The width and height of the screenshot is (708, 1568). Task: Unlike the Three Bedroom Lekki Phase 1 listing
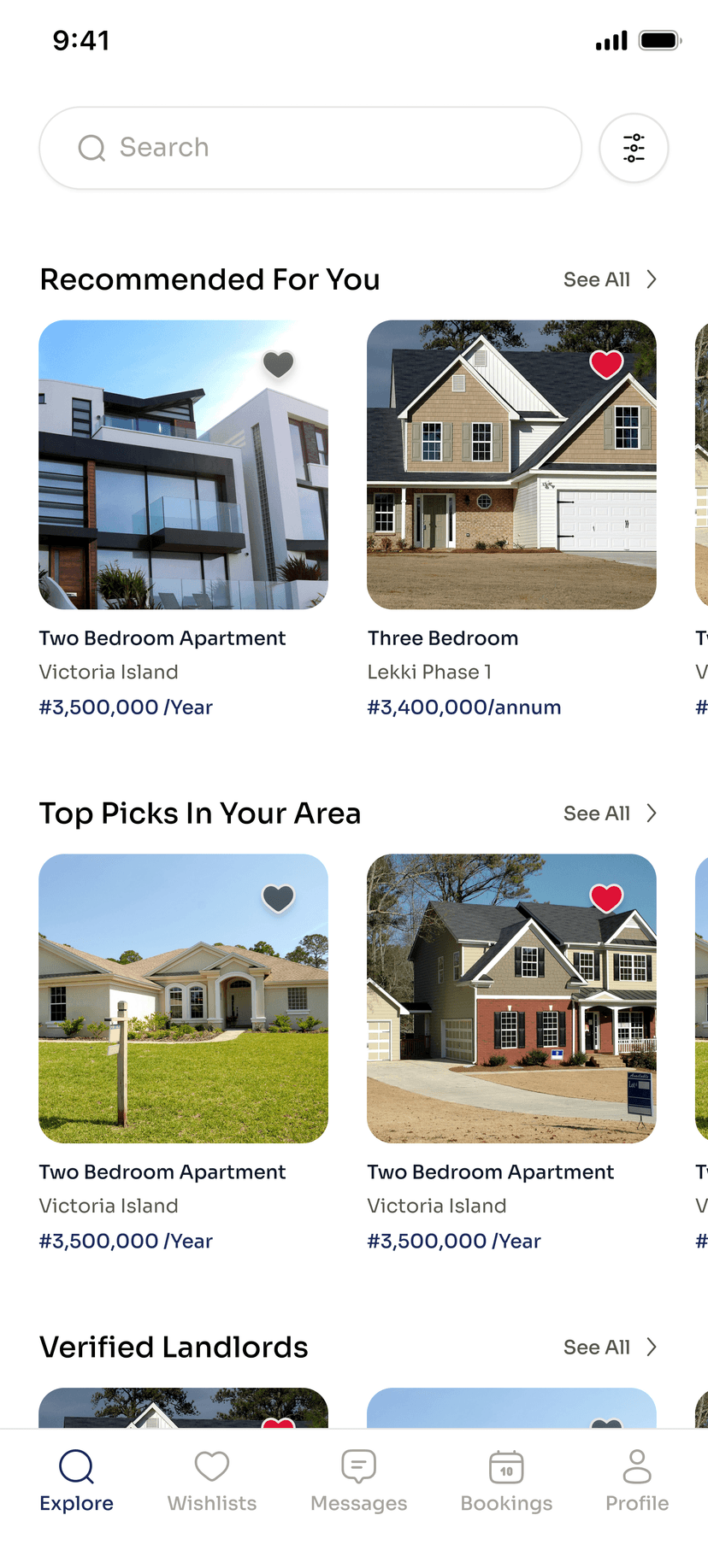click(x=606, y=364)
